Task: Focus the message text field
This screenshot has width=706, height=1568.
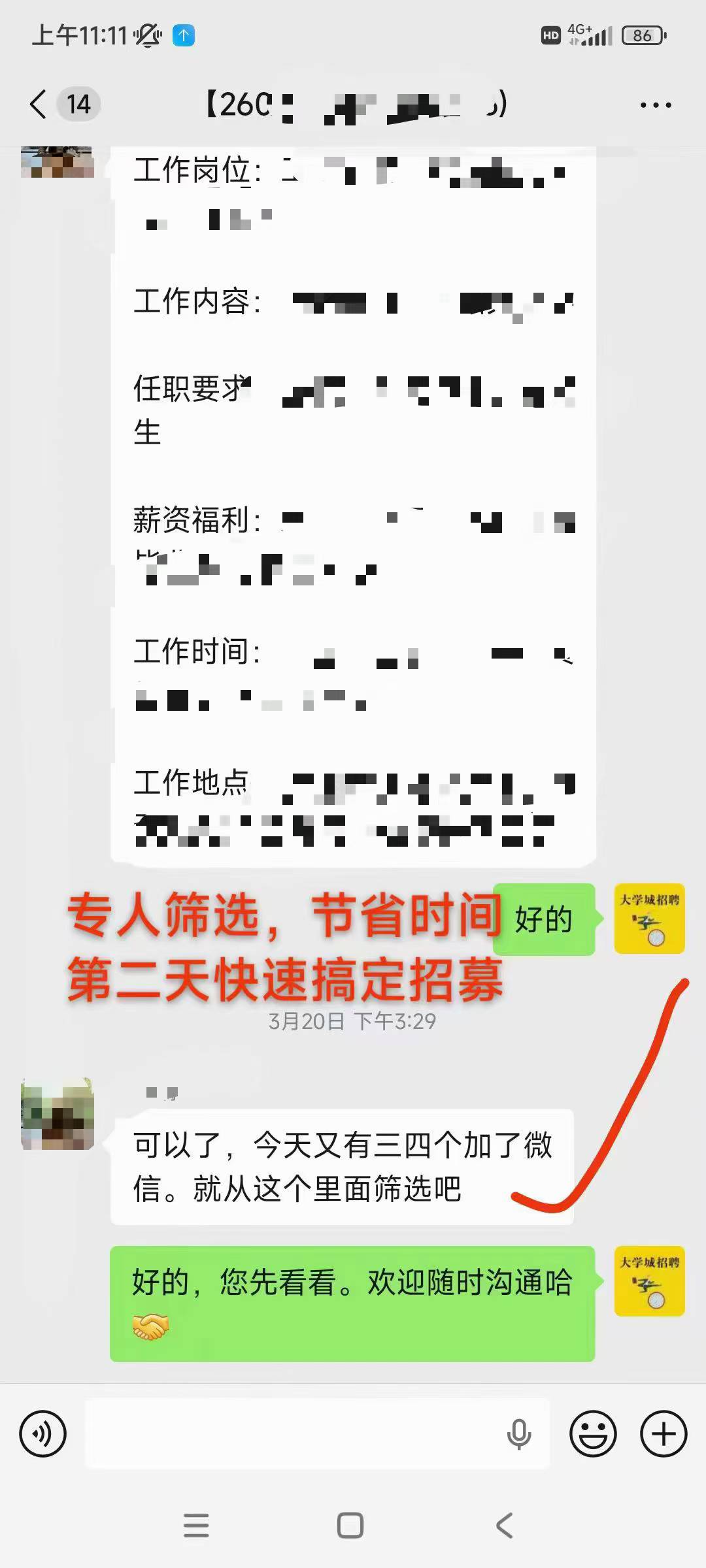Action: click(294, 1434)
